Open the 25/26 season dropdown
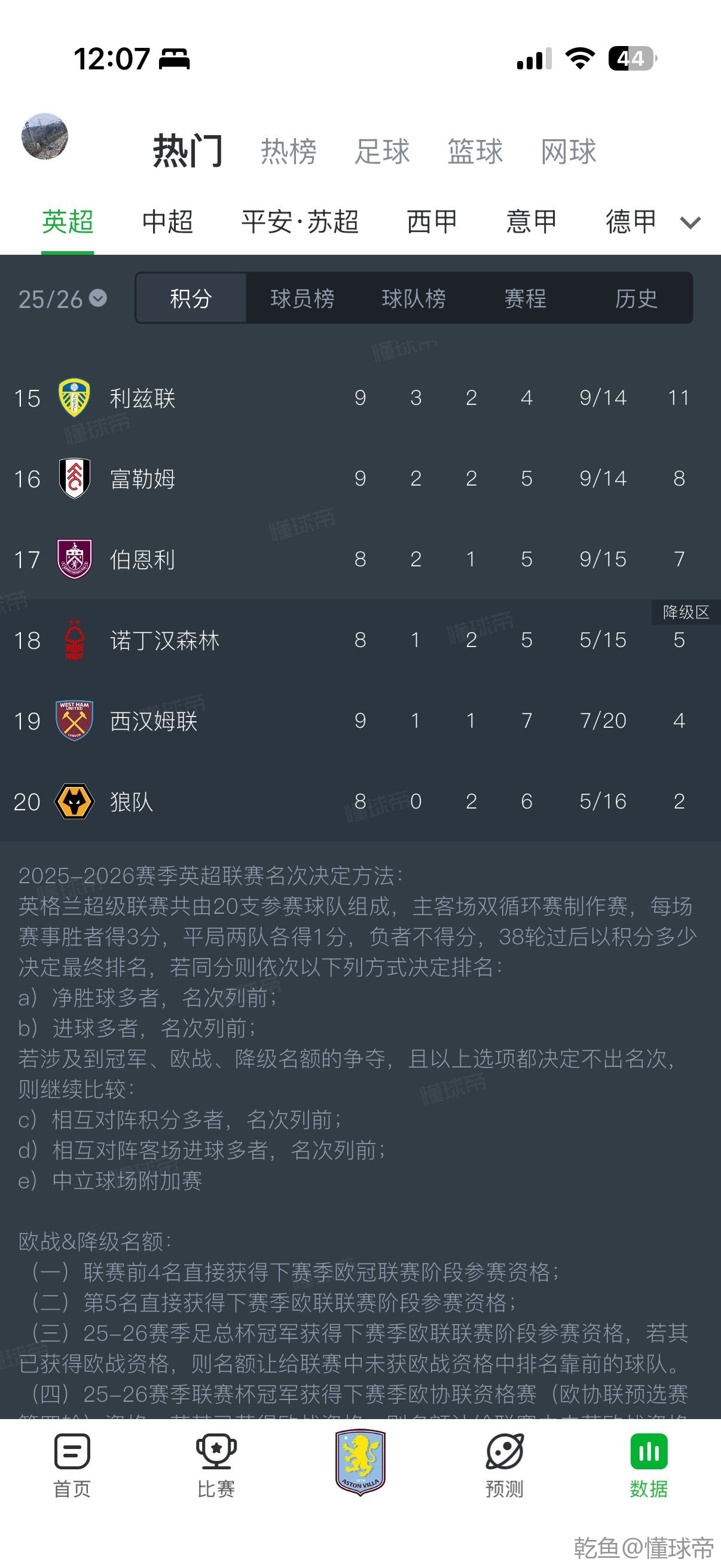The width and height of the screenshot is (721, 1568). click(x=62, y=299)
